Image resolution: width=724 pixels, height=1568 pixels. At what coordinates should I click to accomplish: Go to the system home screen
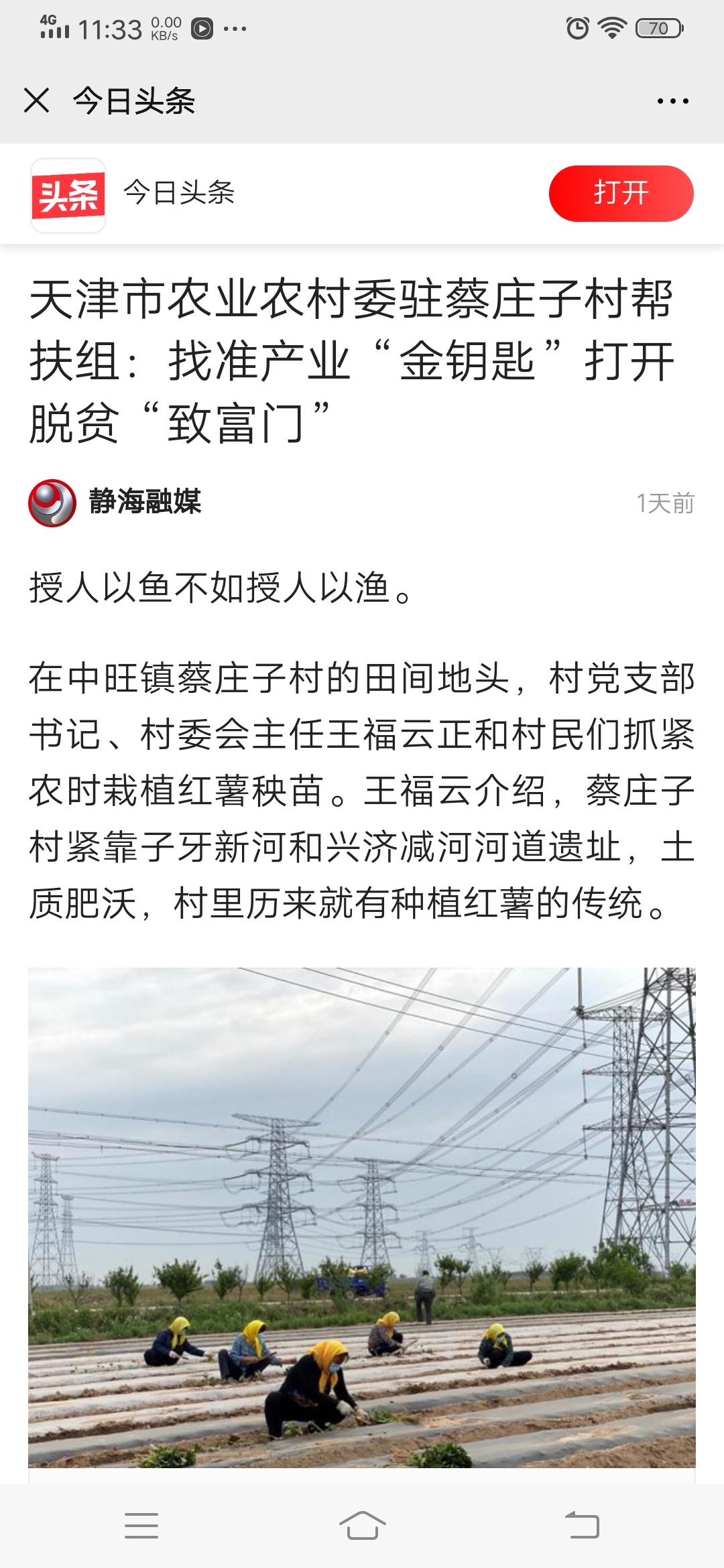point(362,1526)
